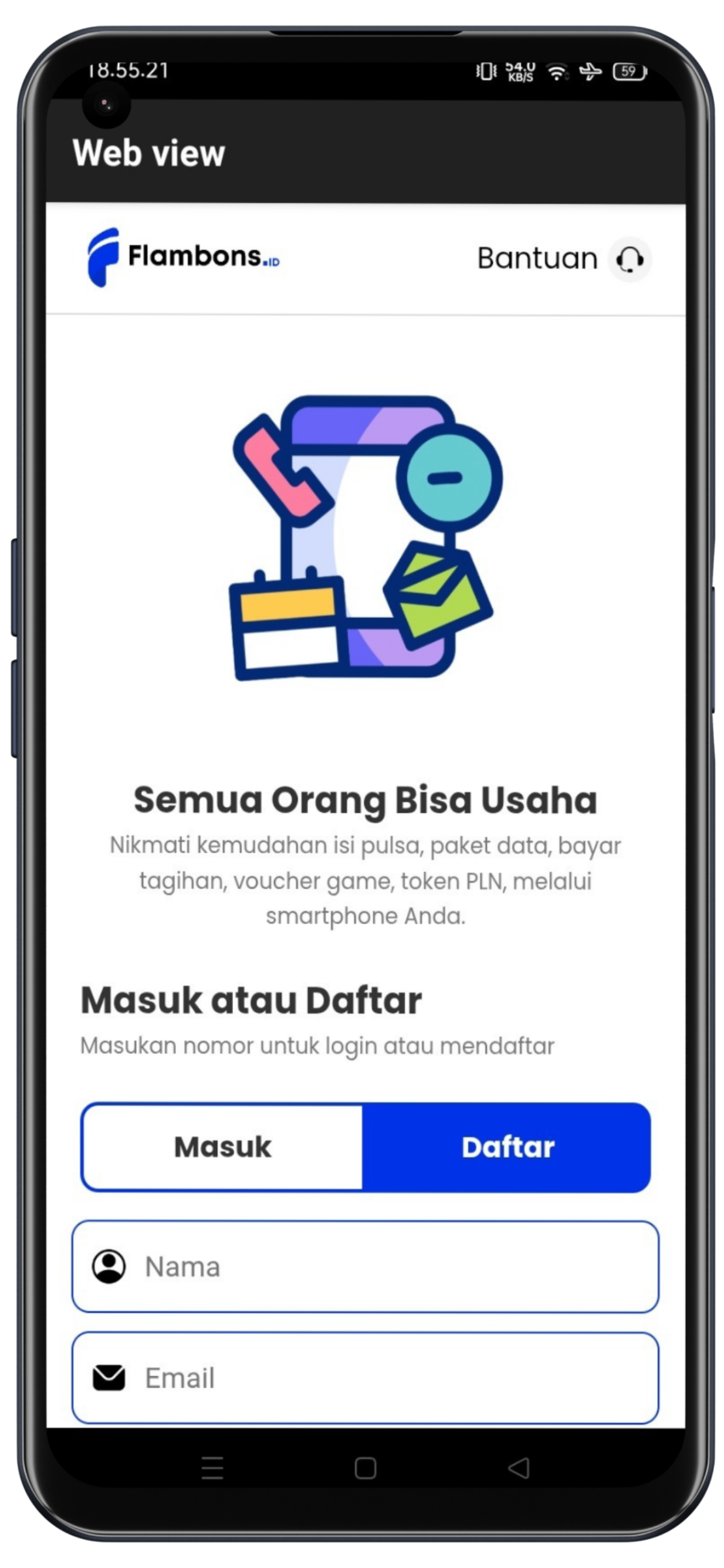Go to home via system home button

[365, 1468]
